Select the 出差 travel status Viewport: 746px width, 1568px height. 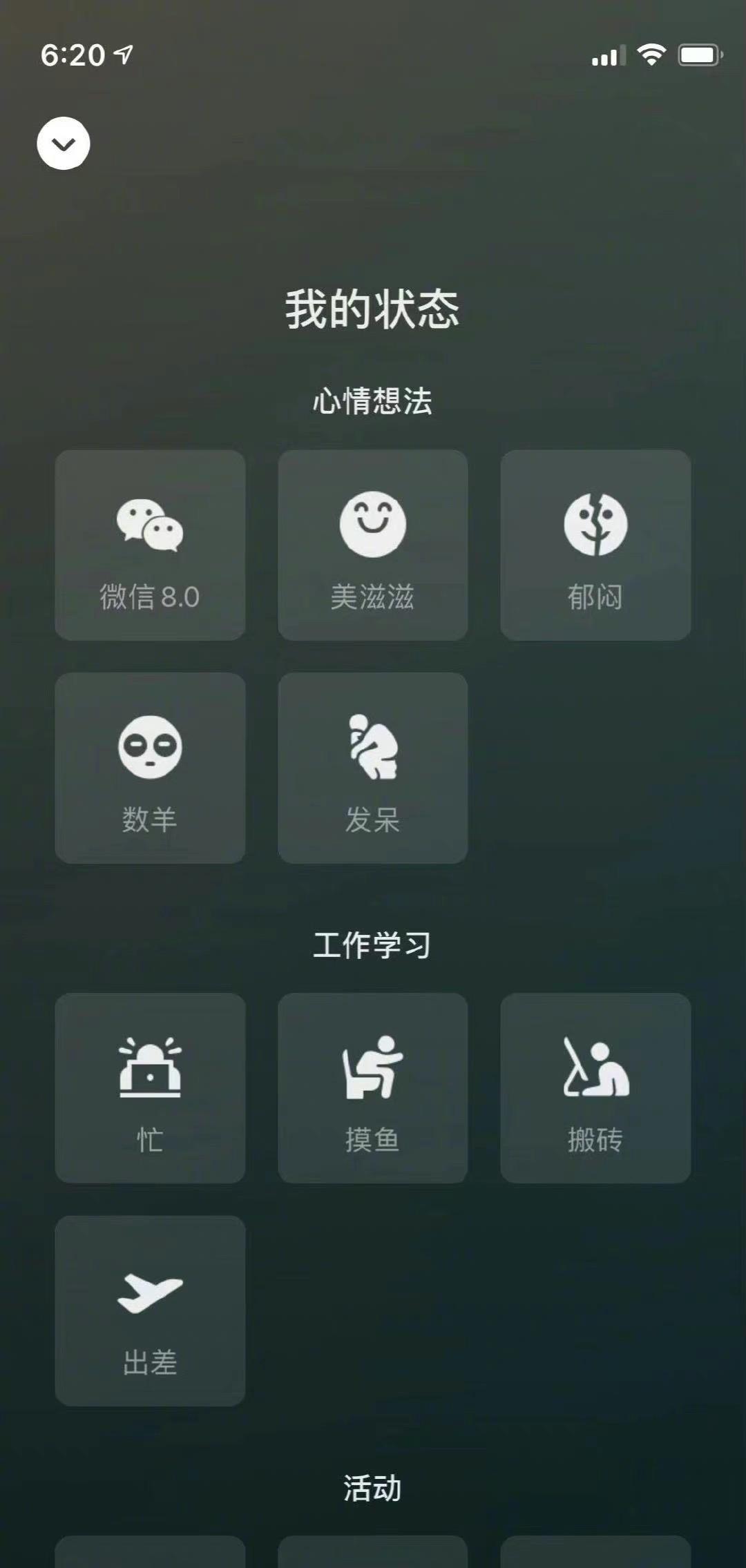point(150,1310)
